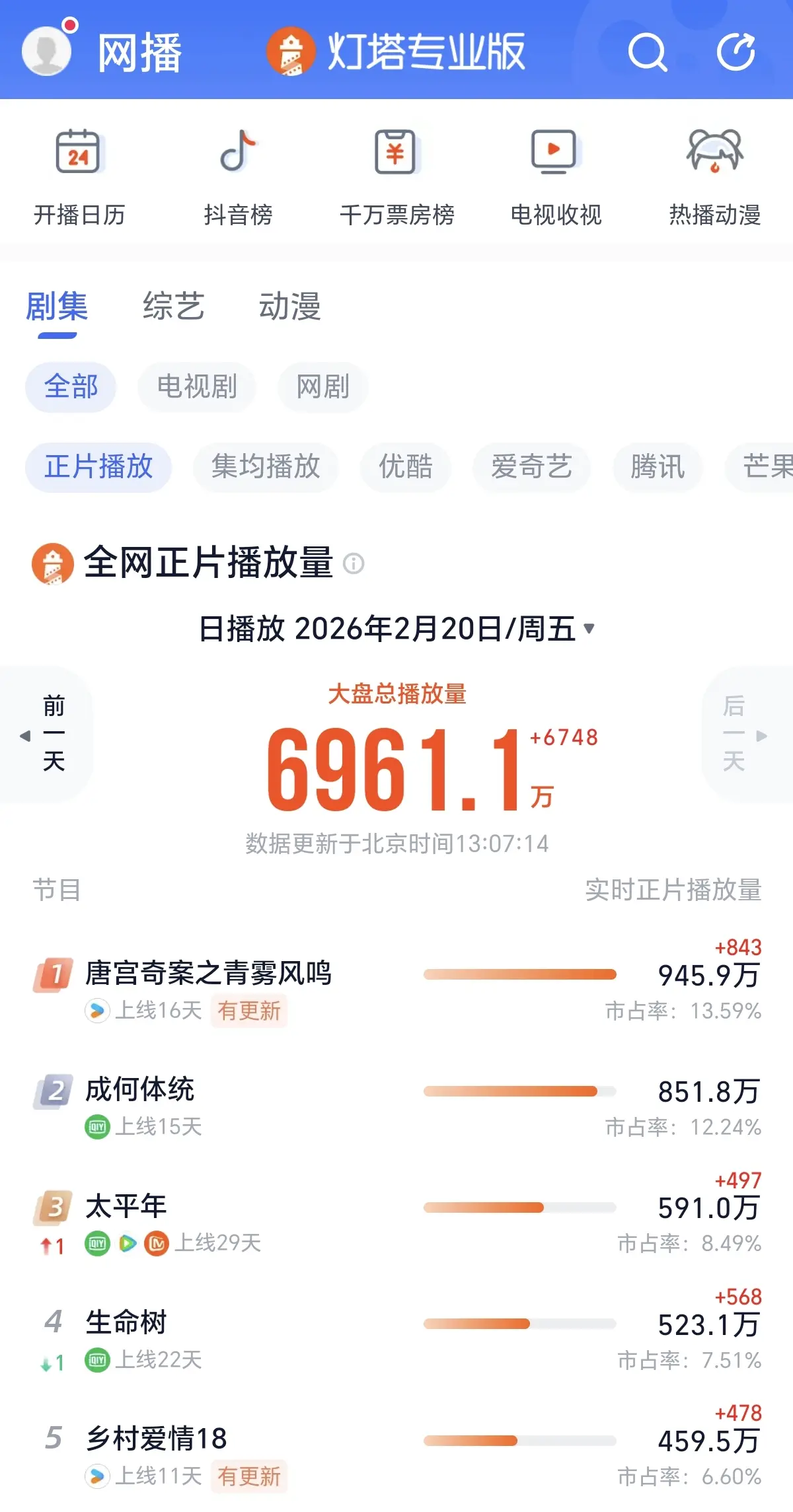The width and height of the screenshot is (793, 1512).
Task: Switch to the 动漫 tab
Action: tap(289, 306)
